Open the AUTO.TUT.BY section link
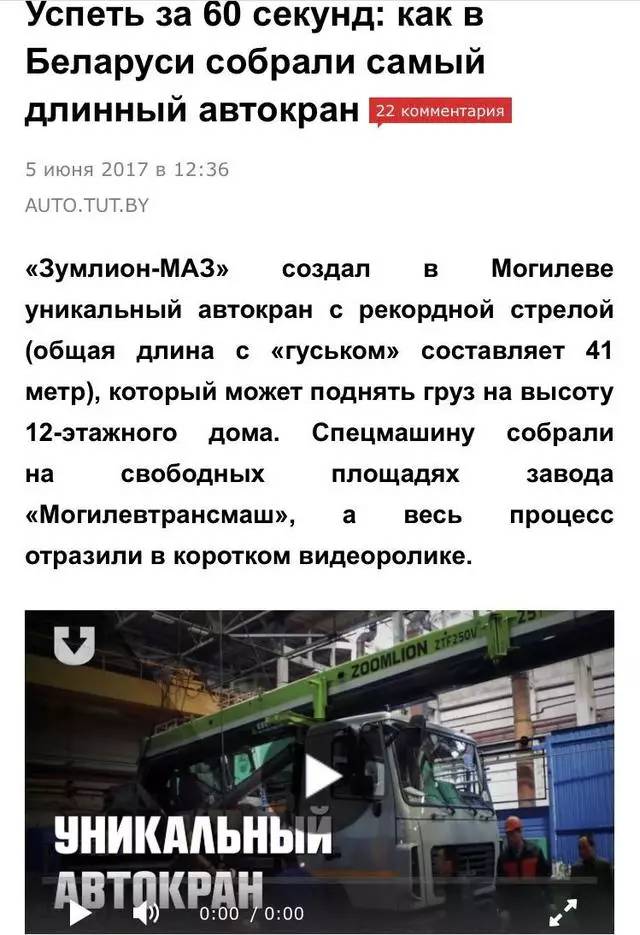Viewport: 640px width, 935px height. click(87, 205)
